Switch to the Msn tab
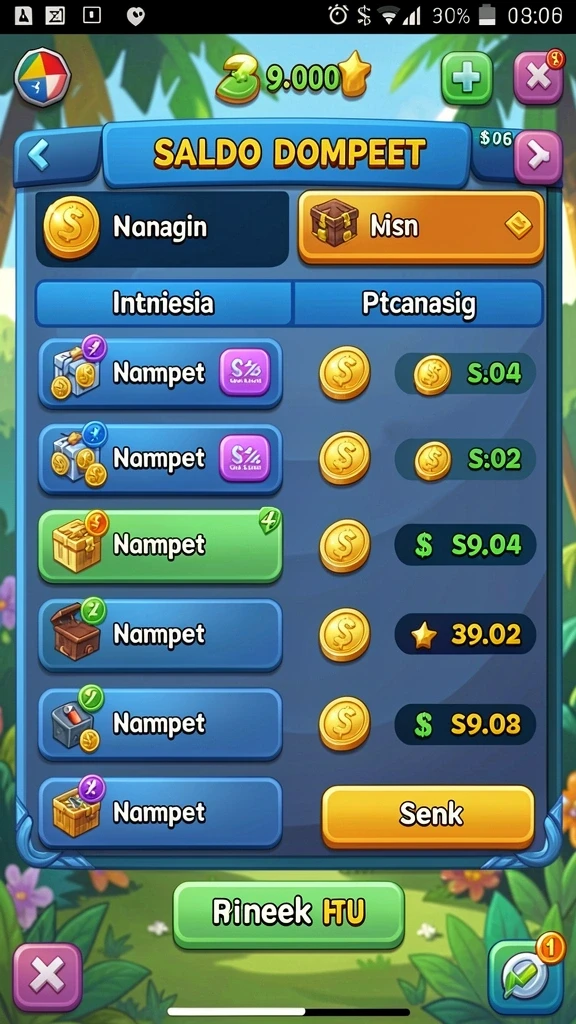576x1024 pixels. [421, 227]
